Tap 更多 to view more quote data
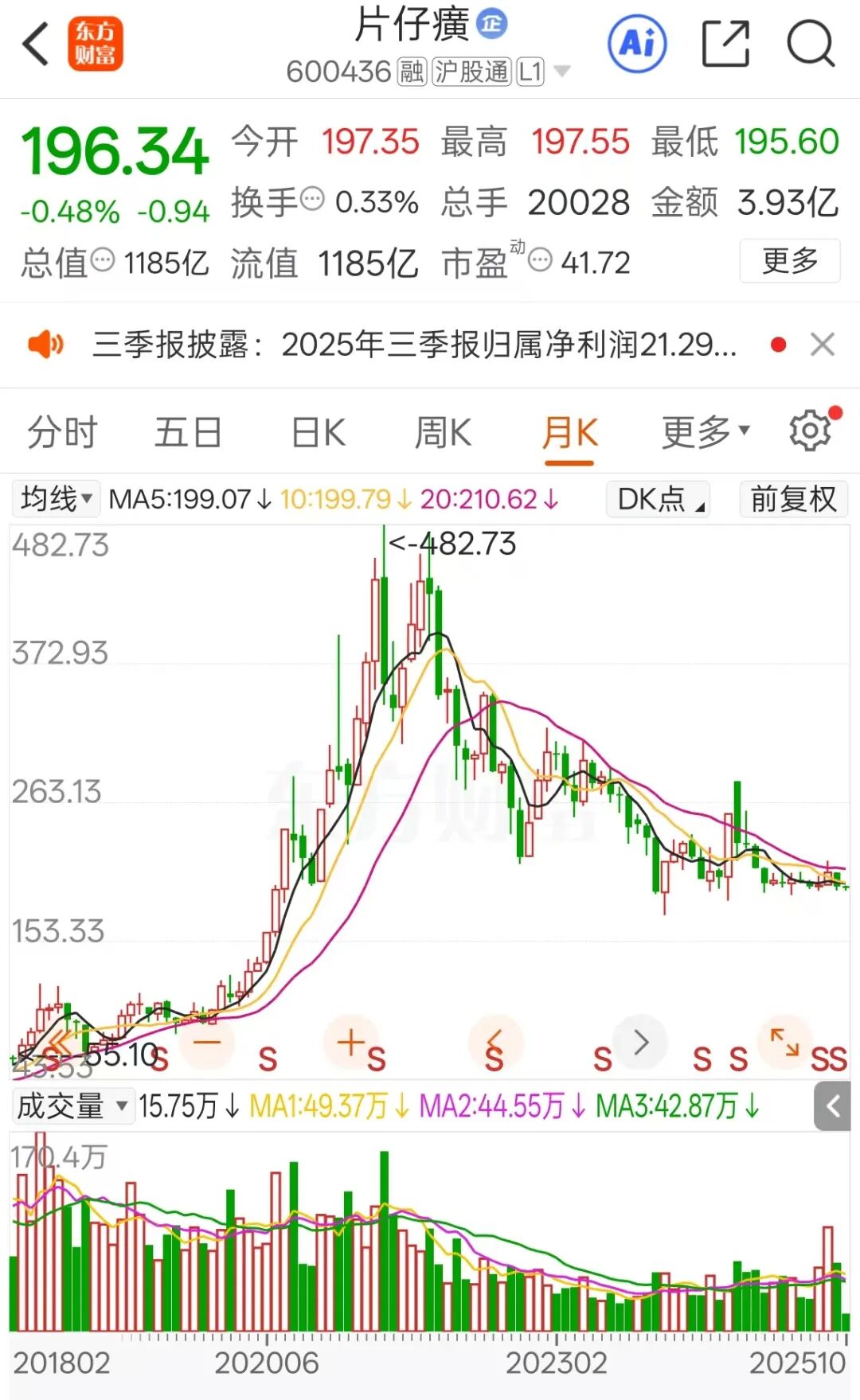Image resolution: width=860 pixels, height=1400 pixels. pyautogui.click(x=789, y=261)
